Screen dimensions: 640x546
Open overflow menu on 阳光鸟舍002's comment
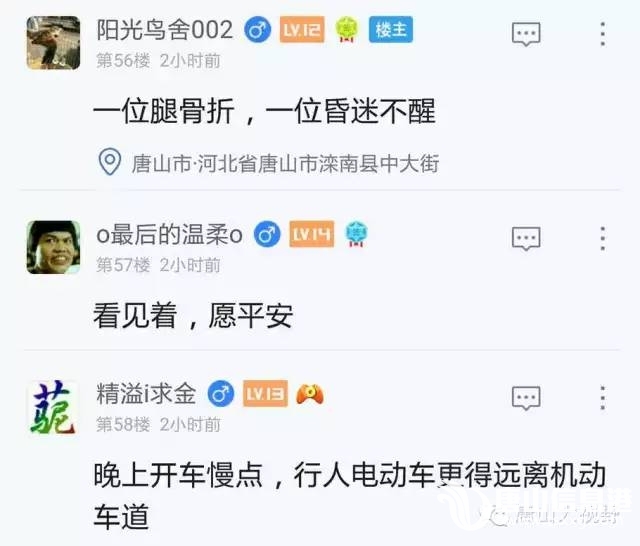602,34
